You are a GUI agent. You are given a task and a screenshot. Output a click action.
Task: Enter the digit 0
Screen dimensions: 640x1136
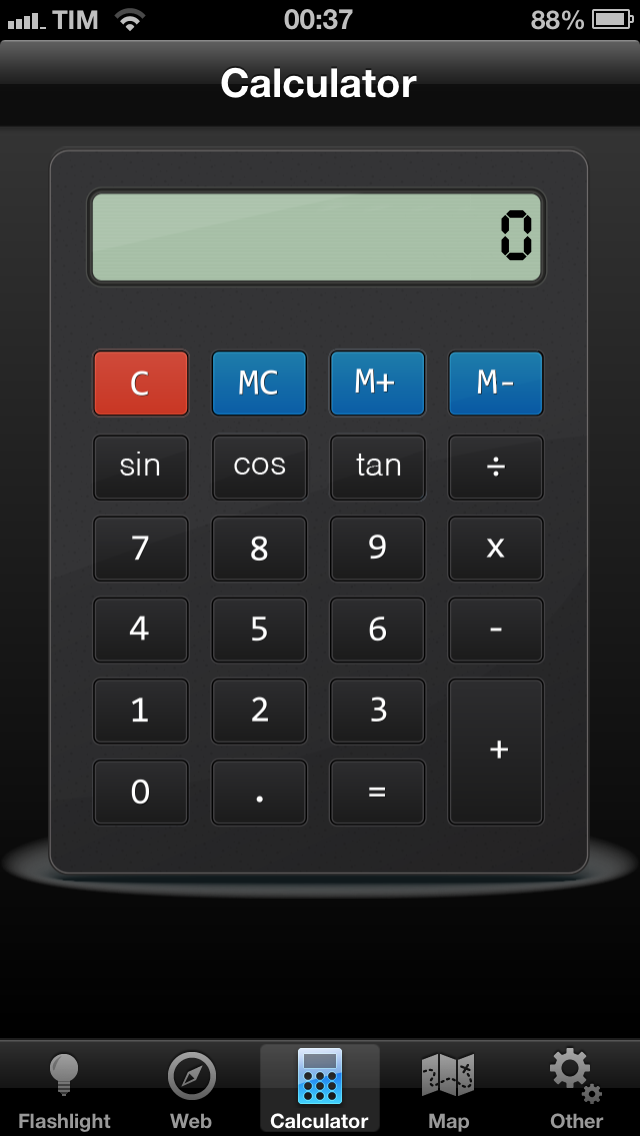pyautogui.click(x=140, y=792)
